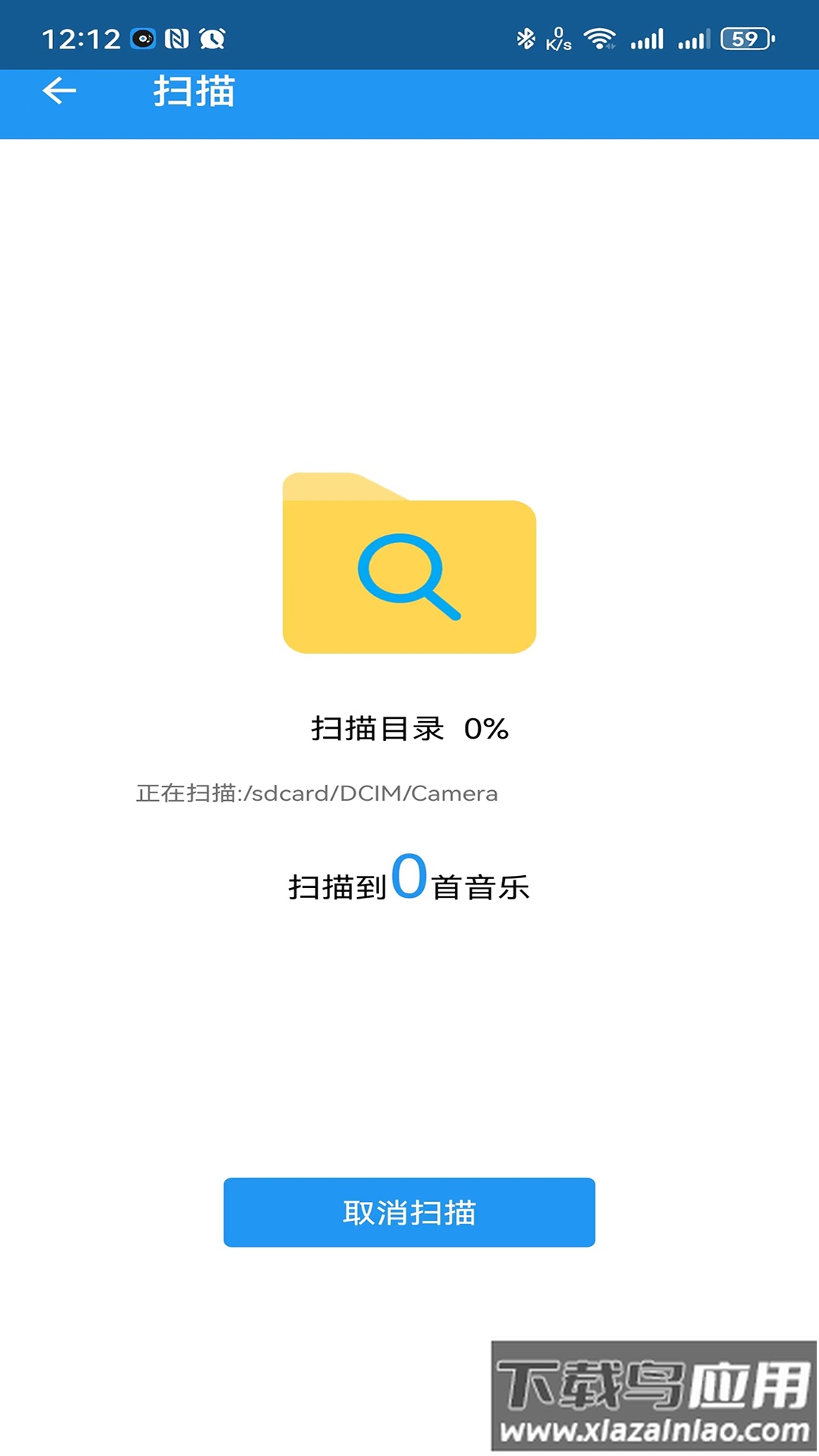The height and width of the screenshot is (1456, 819).
Task: Tap the 扫描目录 0% progress text
Action: [x=409, y=730]
